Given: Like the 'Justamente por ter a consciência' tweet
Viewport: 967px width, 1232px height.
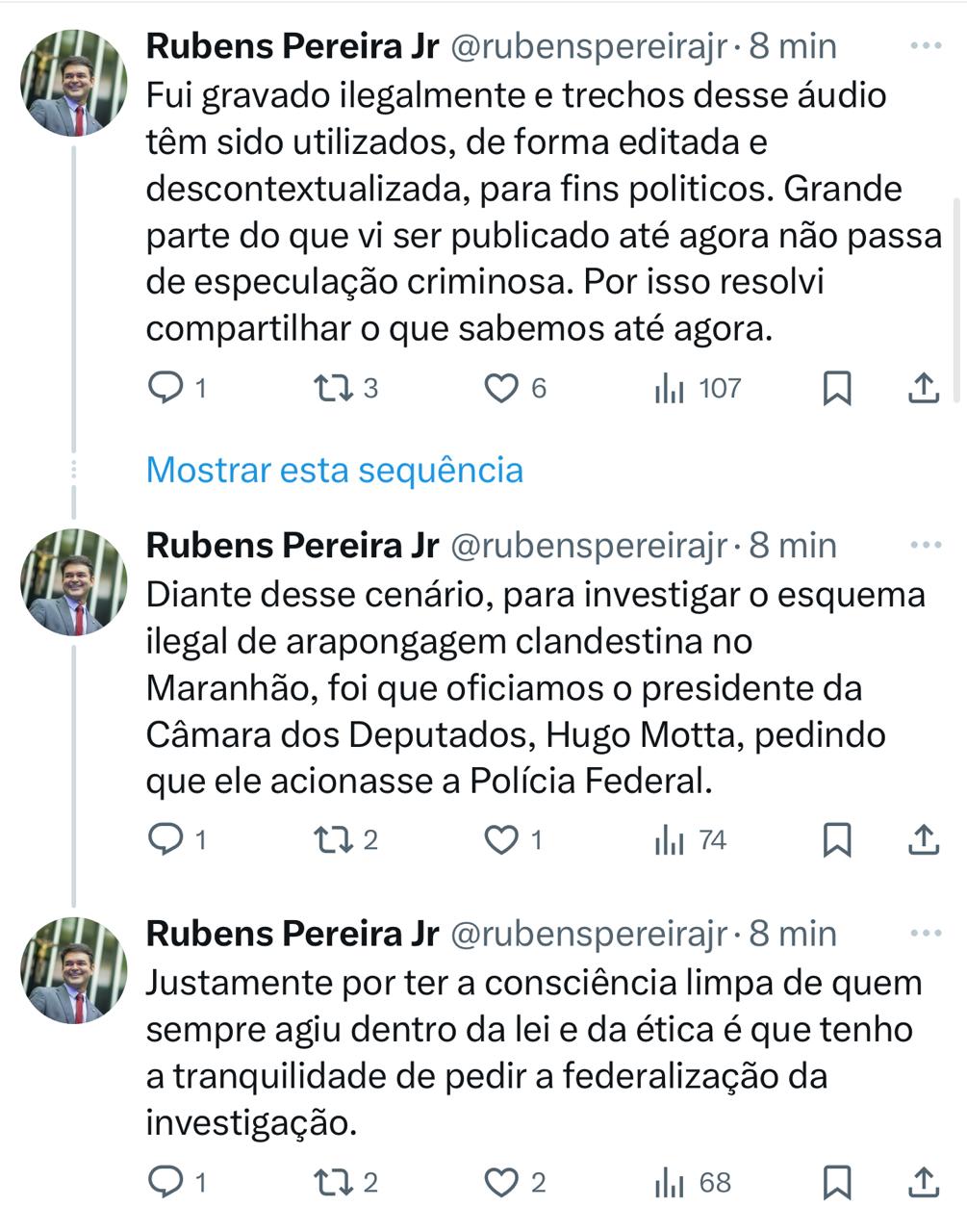Looking at the screenshot, I should coord(500,1183).
